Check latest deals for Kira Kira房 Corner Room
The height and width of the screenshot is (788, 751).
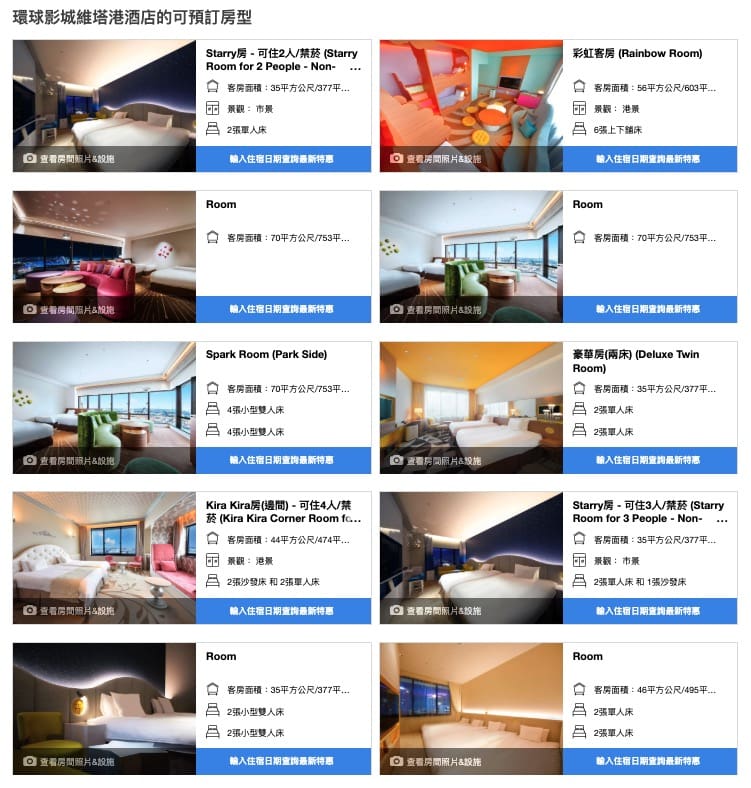(283, 611)
